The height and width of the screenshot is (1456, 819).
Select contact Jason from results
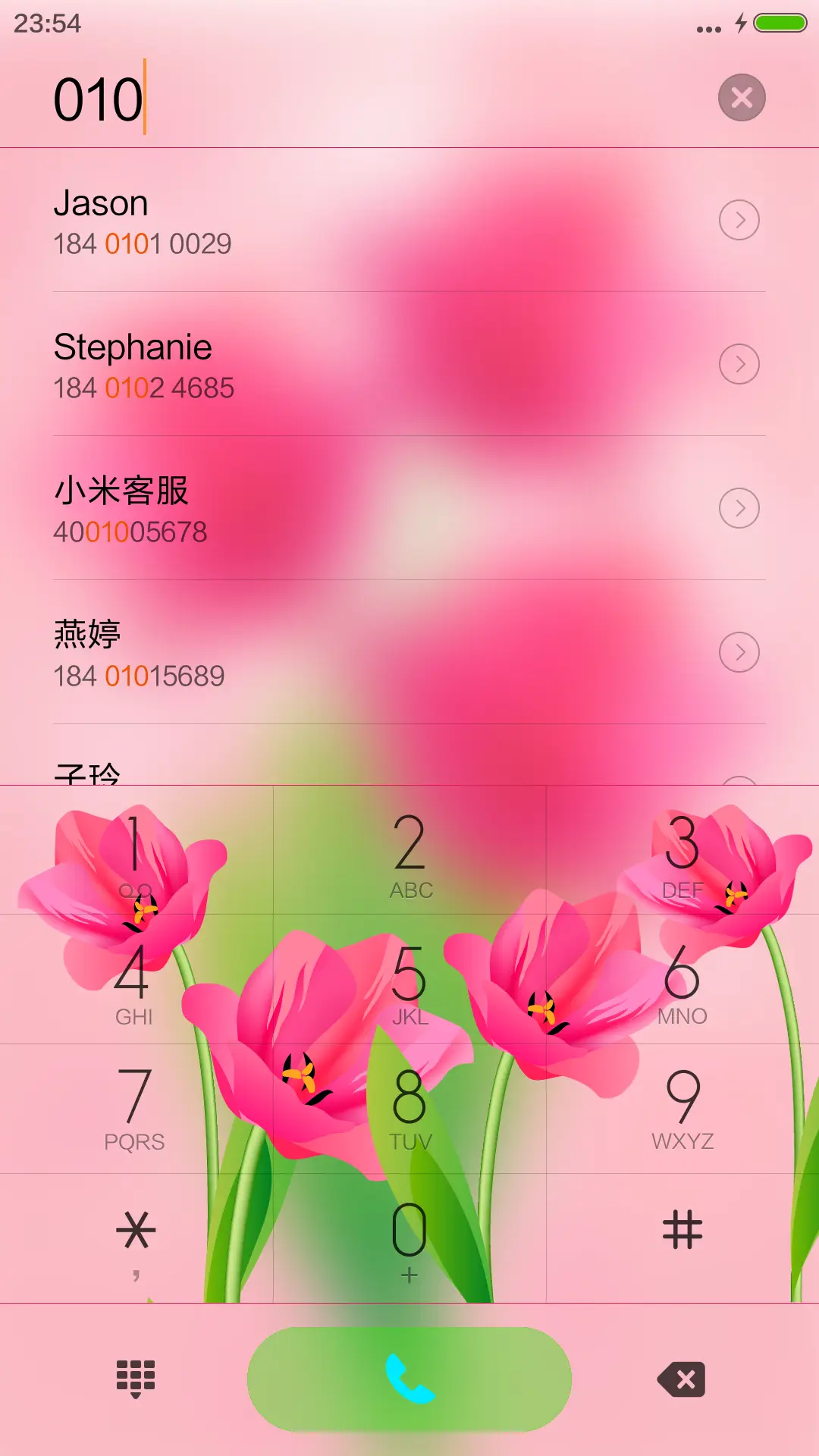303,221
